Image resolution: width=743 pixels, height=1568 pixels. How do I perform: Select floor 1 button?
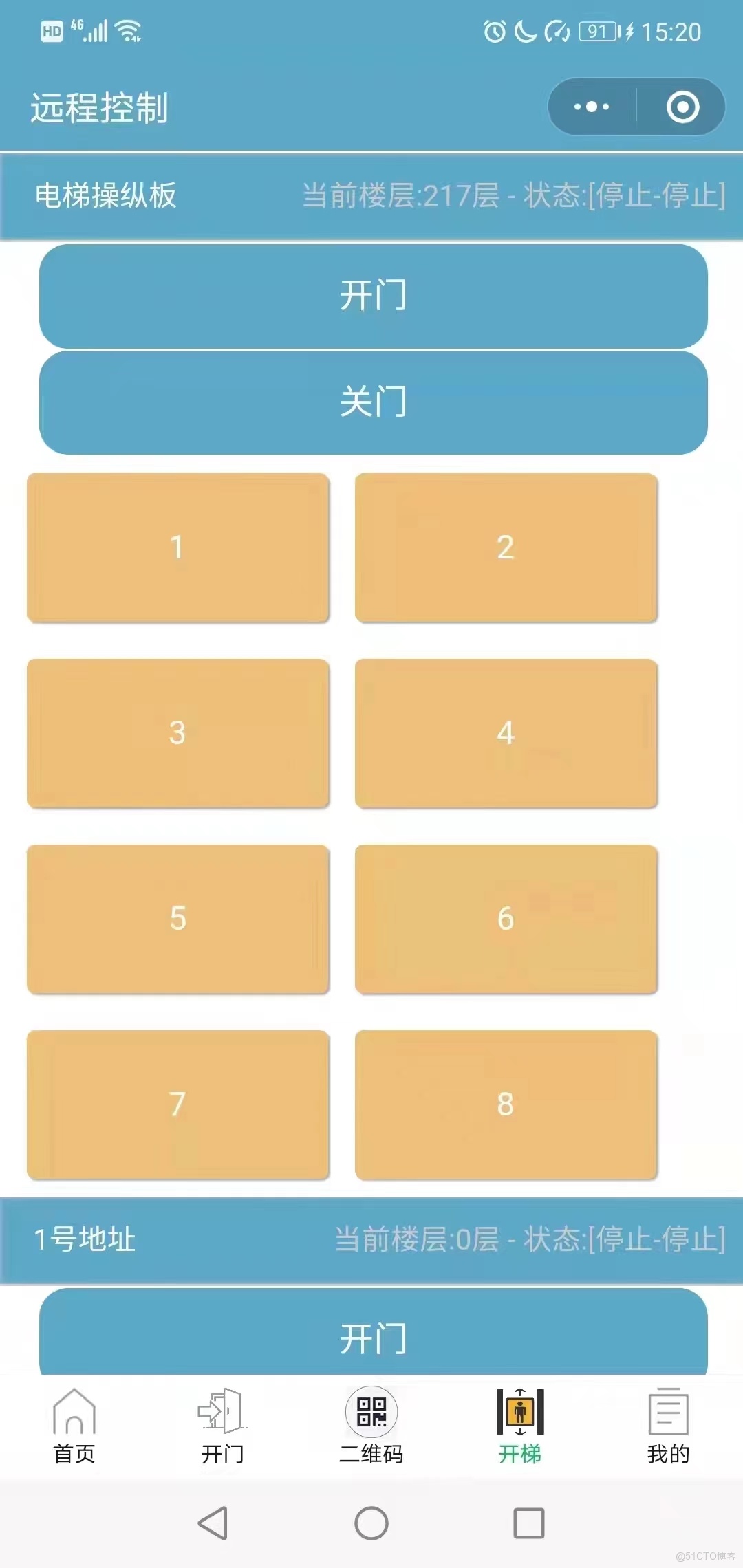(x=177, y=547)
